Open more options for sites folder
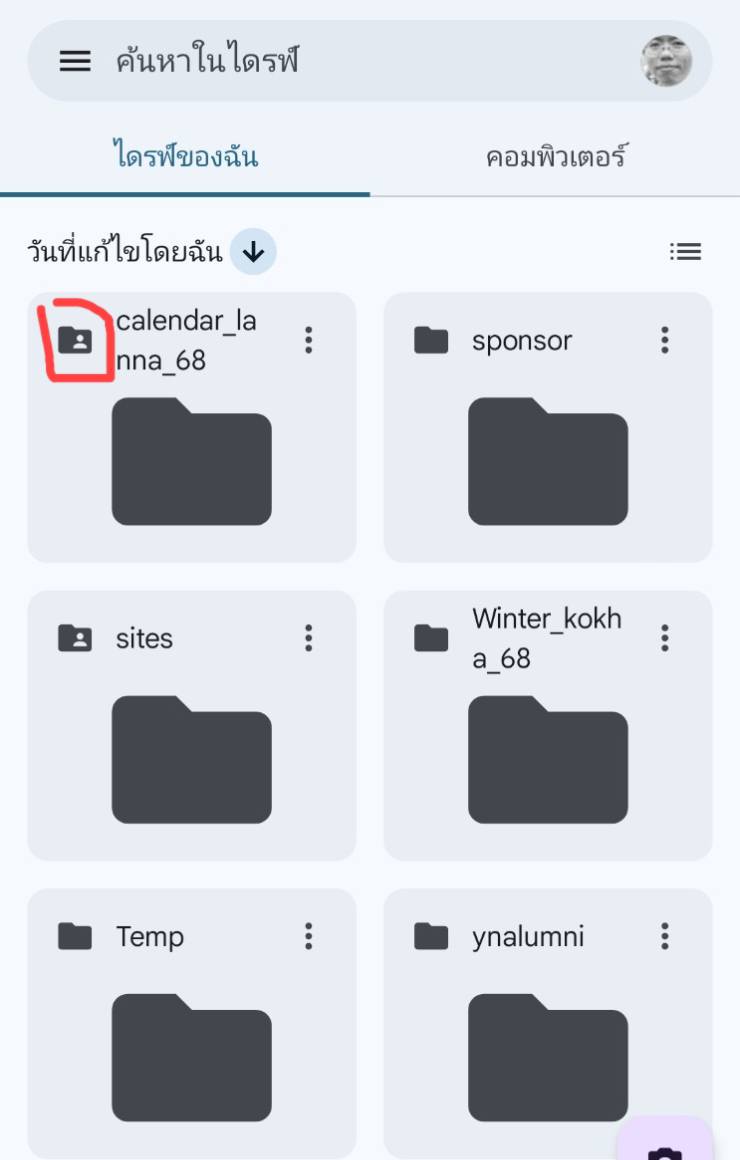The image size is (740, 1160). (x=308, y=638)
